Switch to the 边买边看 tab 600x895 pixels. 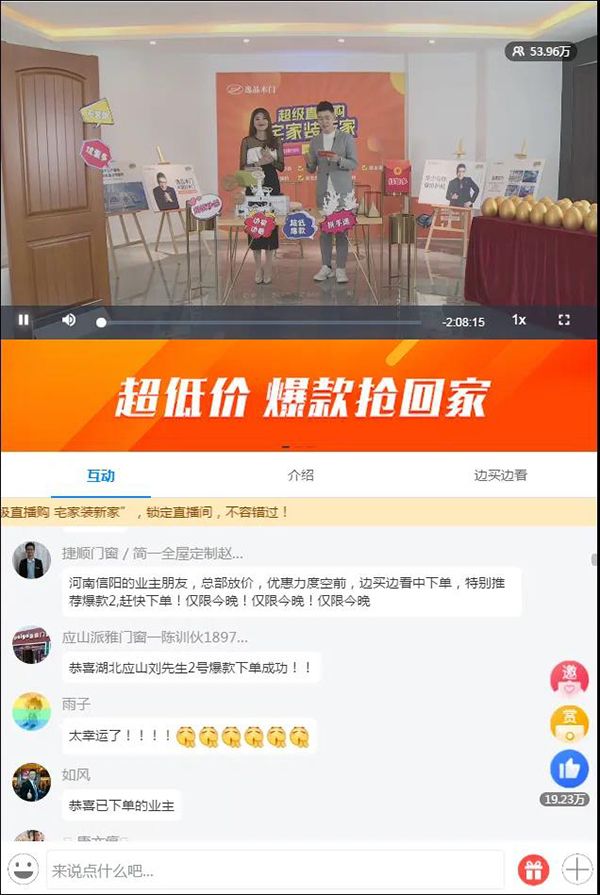(500, 475)
